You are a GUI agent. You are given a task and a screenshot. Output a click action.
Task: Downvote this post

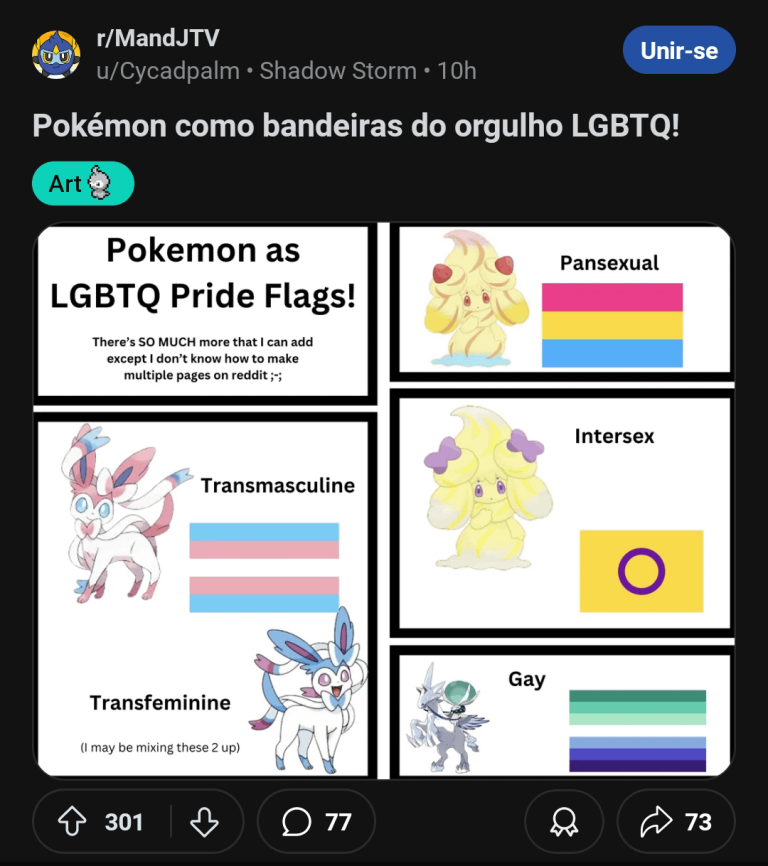(204, 822)
